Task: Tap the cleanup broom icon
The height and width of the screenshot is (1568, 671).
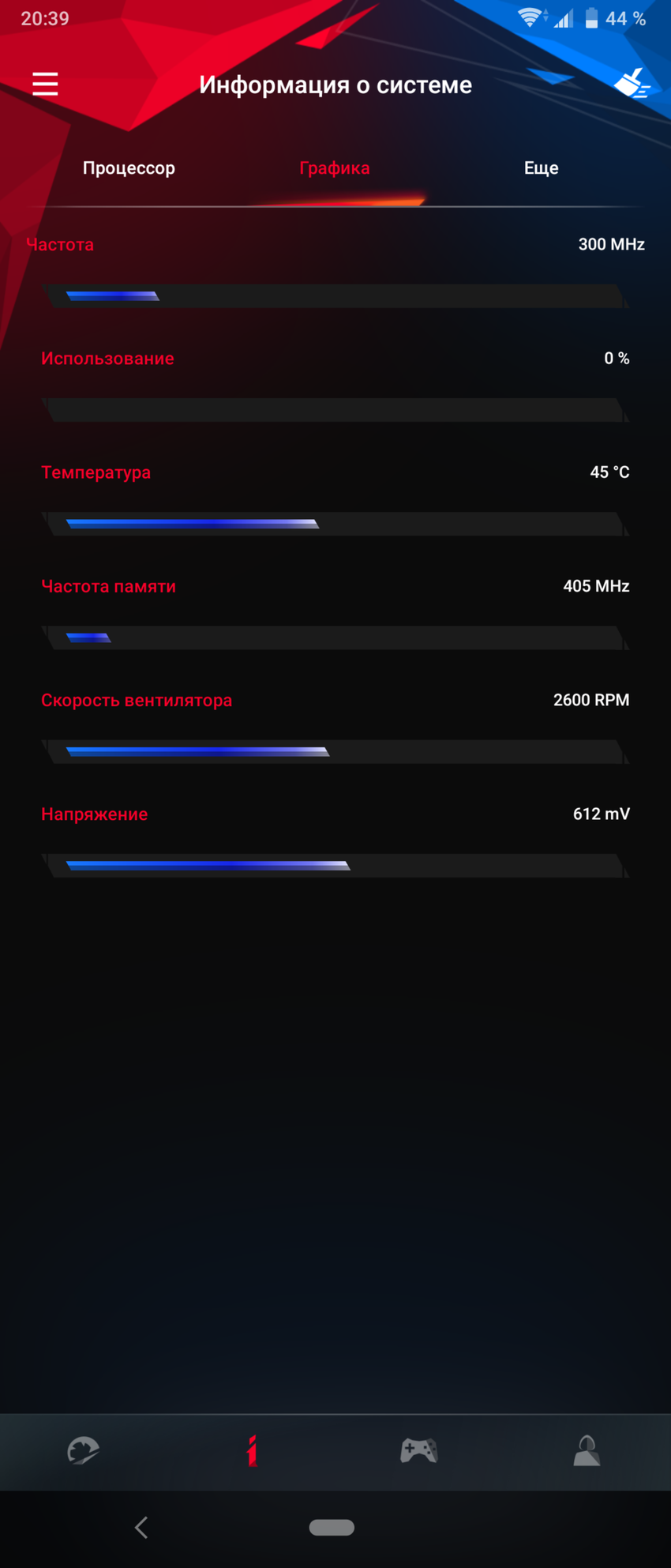Action: (632, 83)
